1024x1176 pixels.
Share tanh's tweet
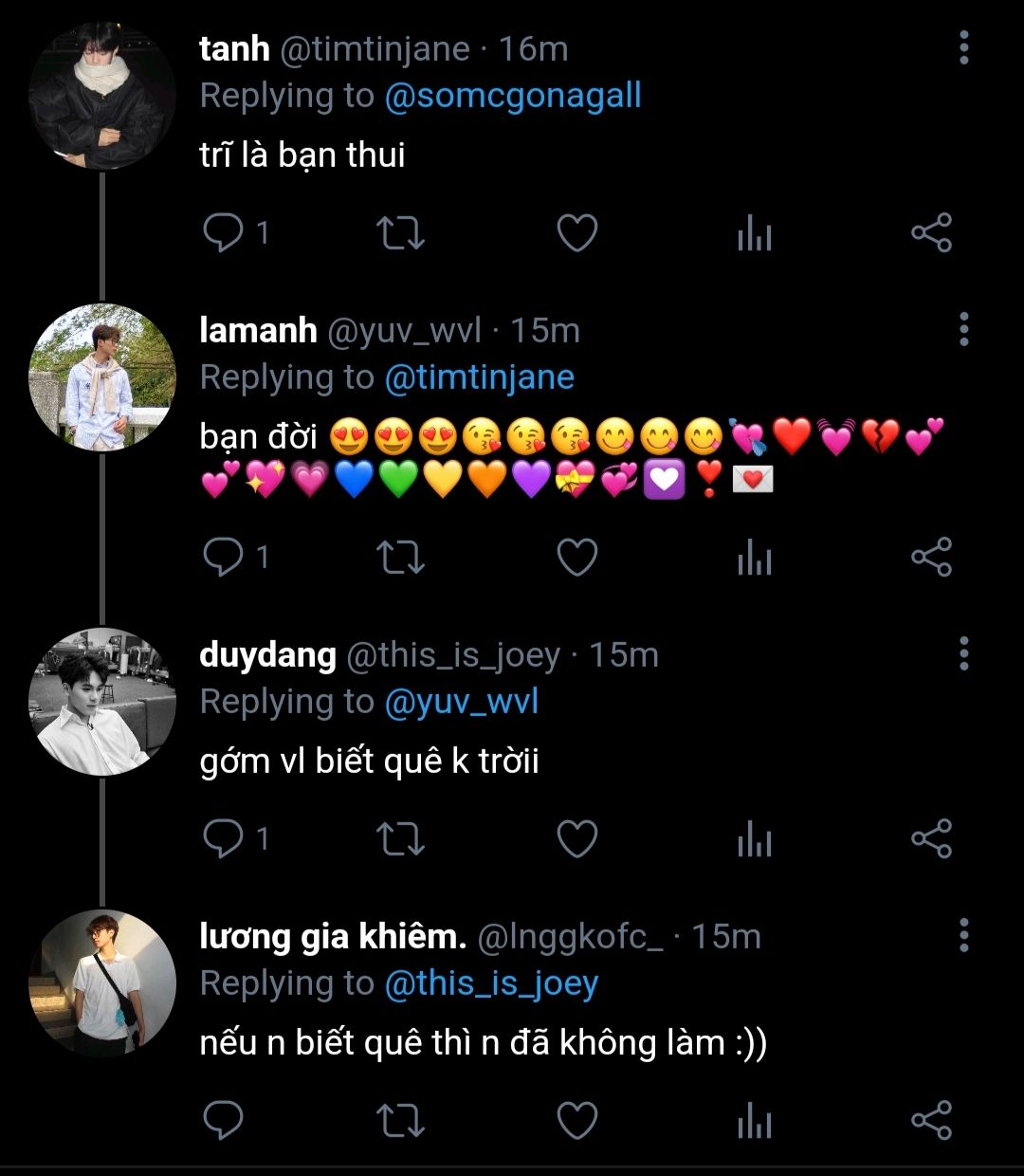930,233
